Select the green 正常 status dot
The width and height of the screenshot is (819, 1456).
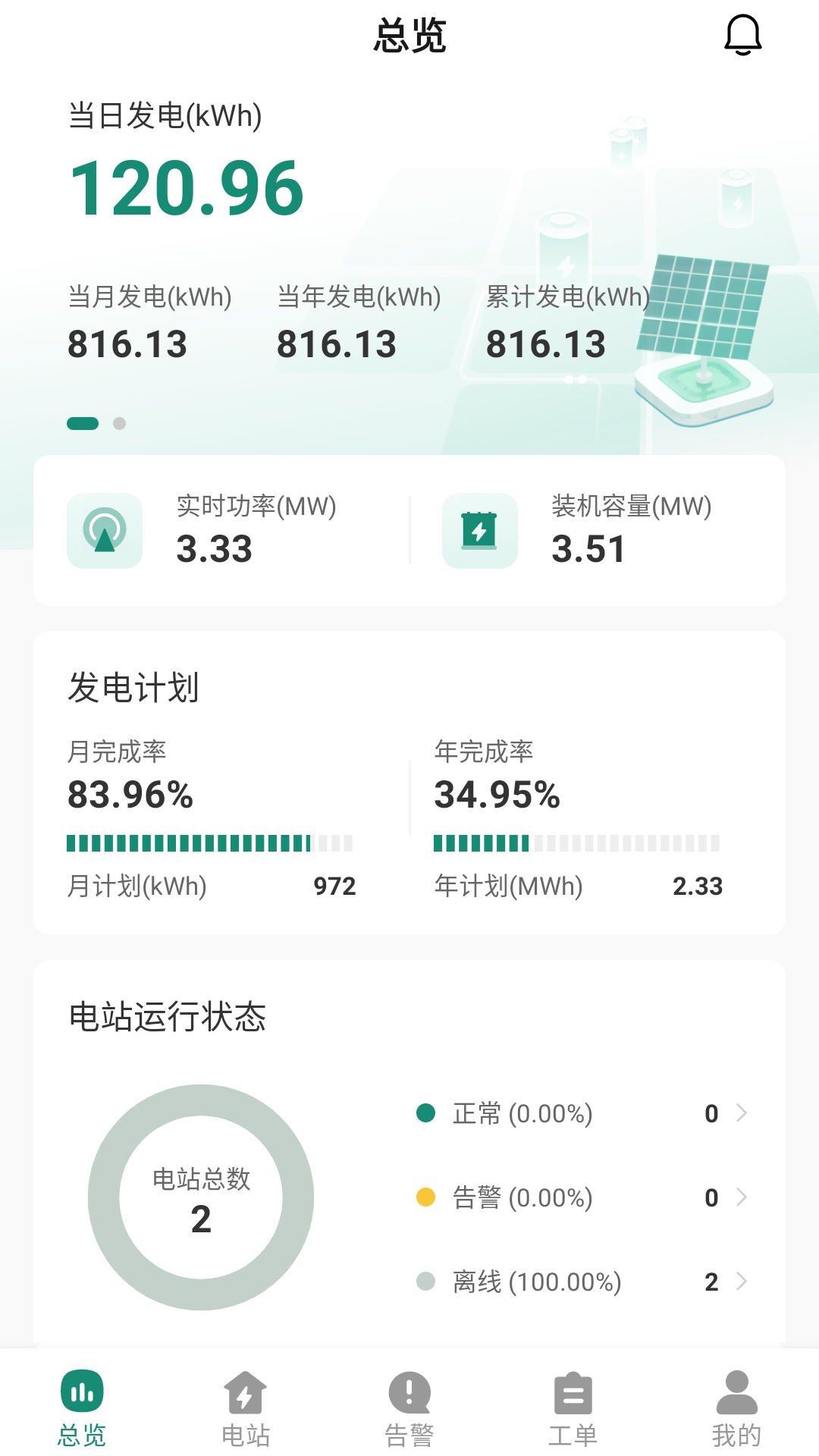point(427,1112)
